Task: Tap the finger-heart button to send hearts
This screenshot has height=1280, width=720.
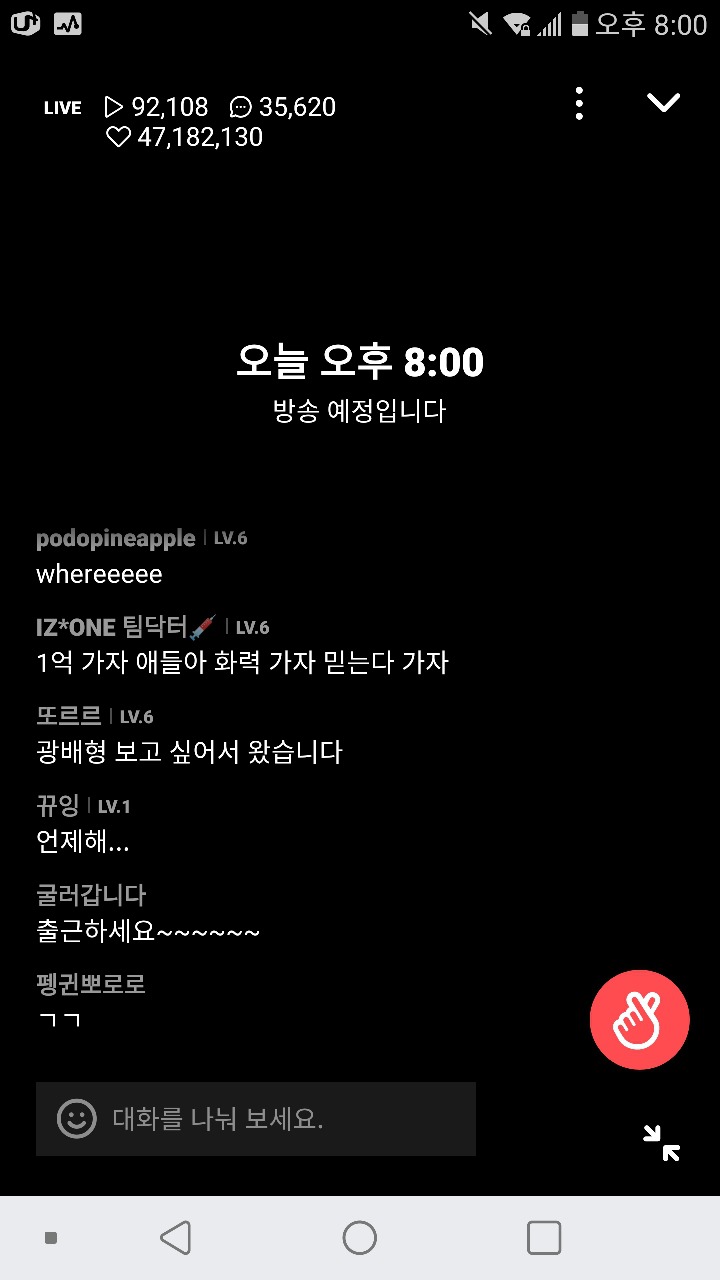Action: (x=639, y=1018)
